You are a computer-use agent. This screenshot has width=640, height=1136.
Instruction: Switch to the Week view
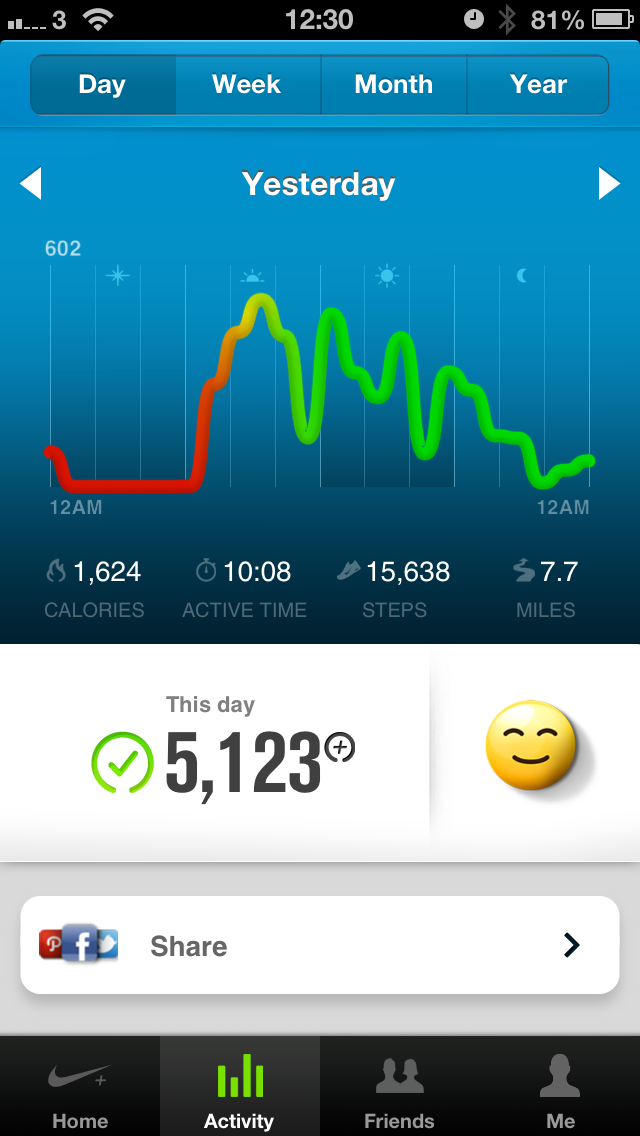click(248, 85)
